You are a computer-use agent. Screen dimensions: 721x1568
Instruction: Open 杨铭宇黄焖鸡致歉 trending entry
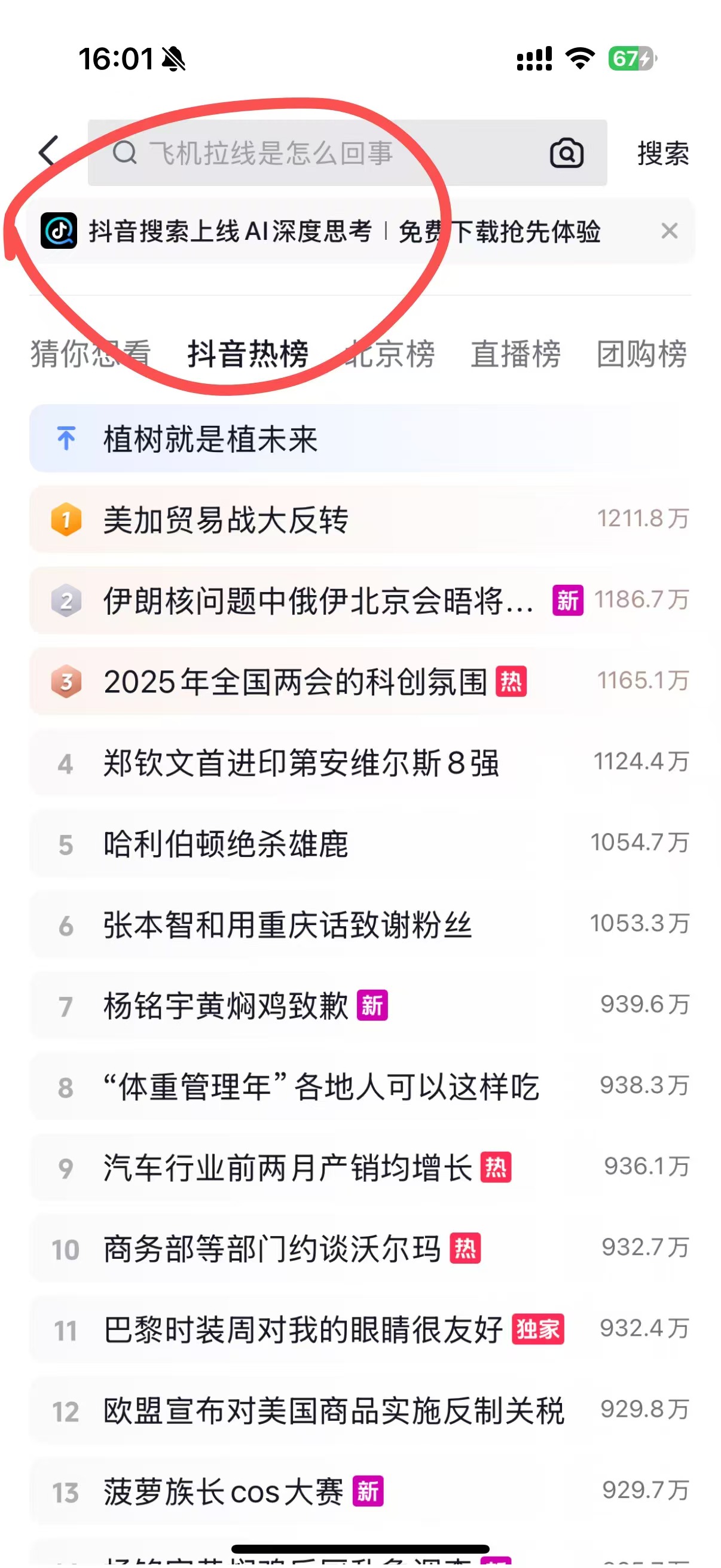360,1005
